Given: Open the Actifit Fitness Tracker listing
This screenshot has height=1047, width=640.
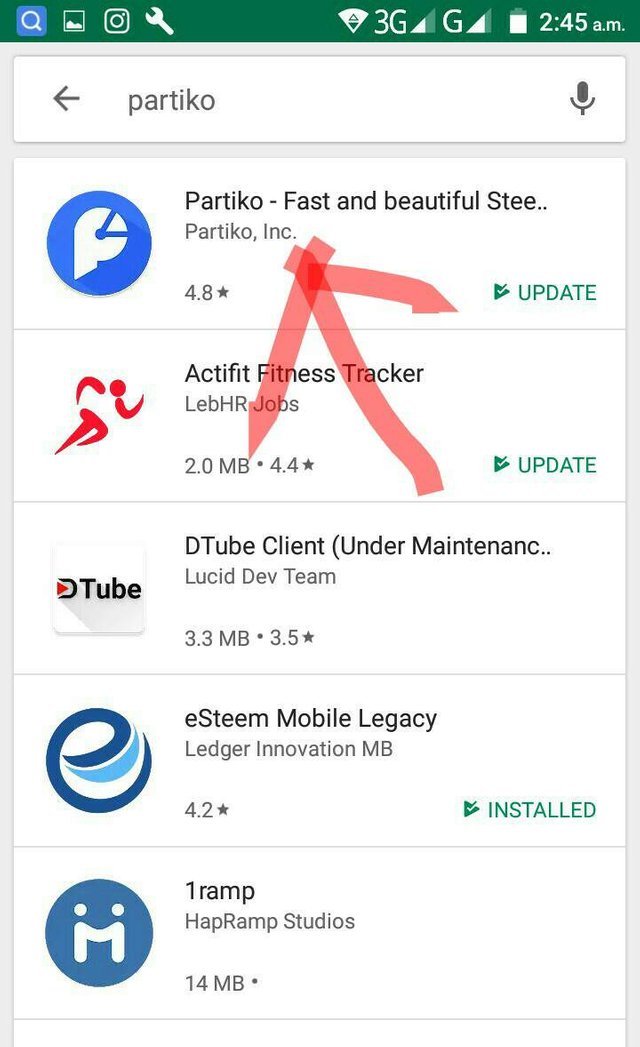Looking at the screenshot, I should tap(319, 415).
